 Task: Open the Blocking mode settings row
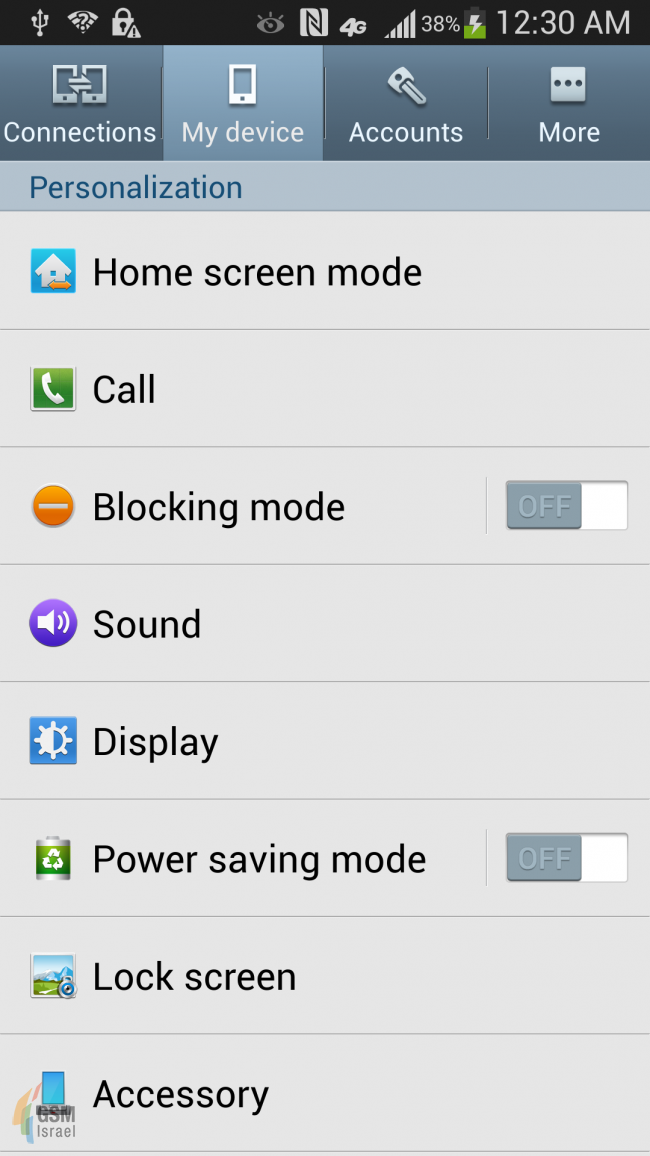click(x=219, y=507)
